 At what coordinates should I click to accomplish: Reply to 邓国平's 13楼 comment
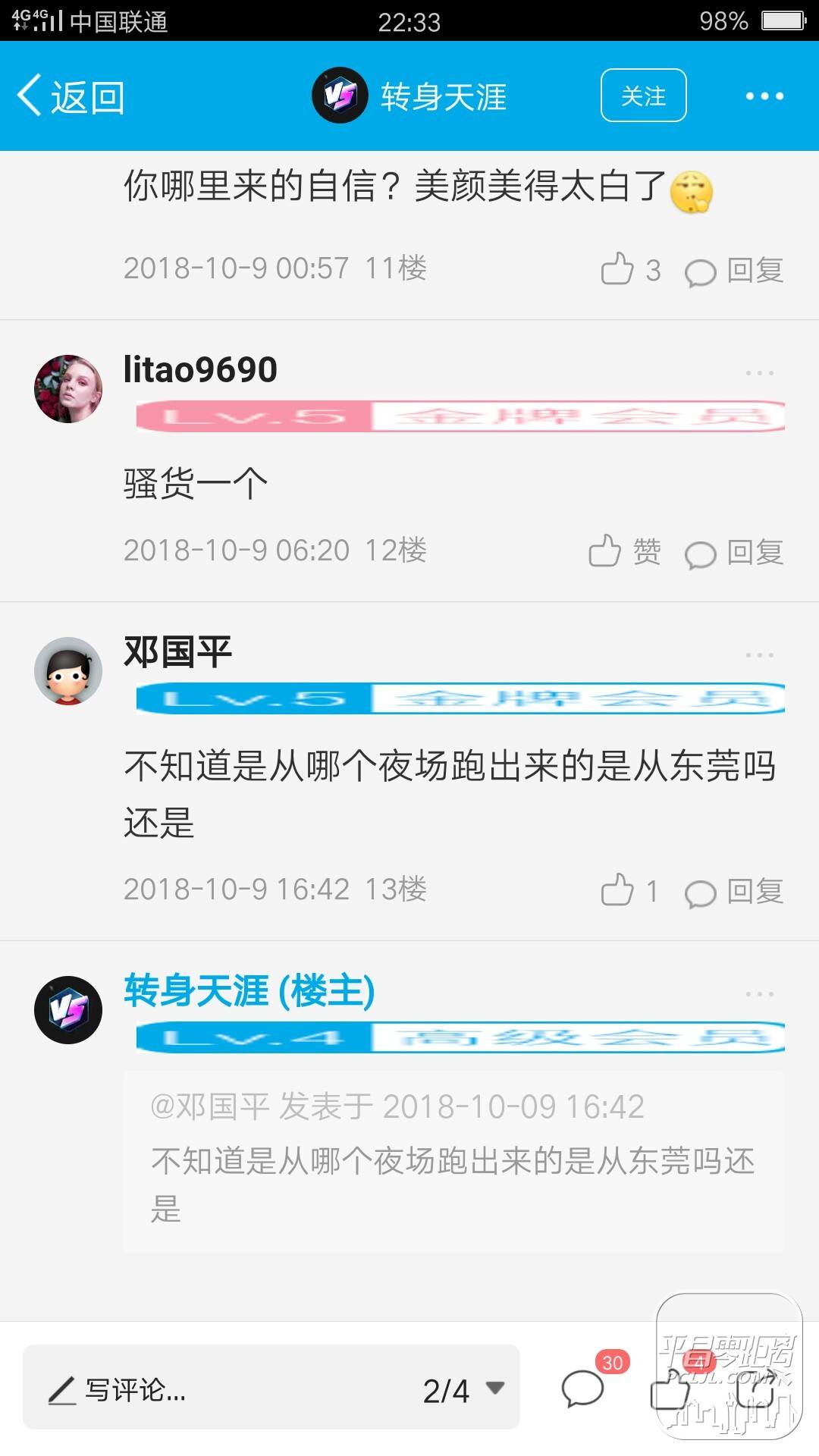click(735, 892)
